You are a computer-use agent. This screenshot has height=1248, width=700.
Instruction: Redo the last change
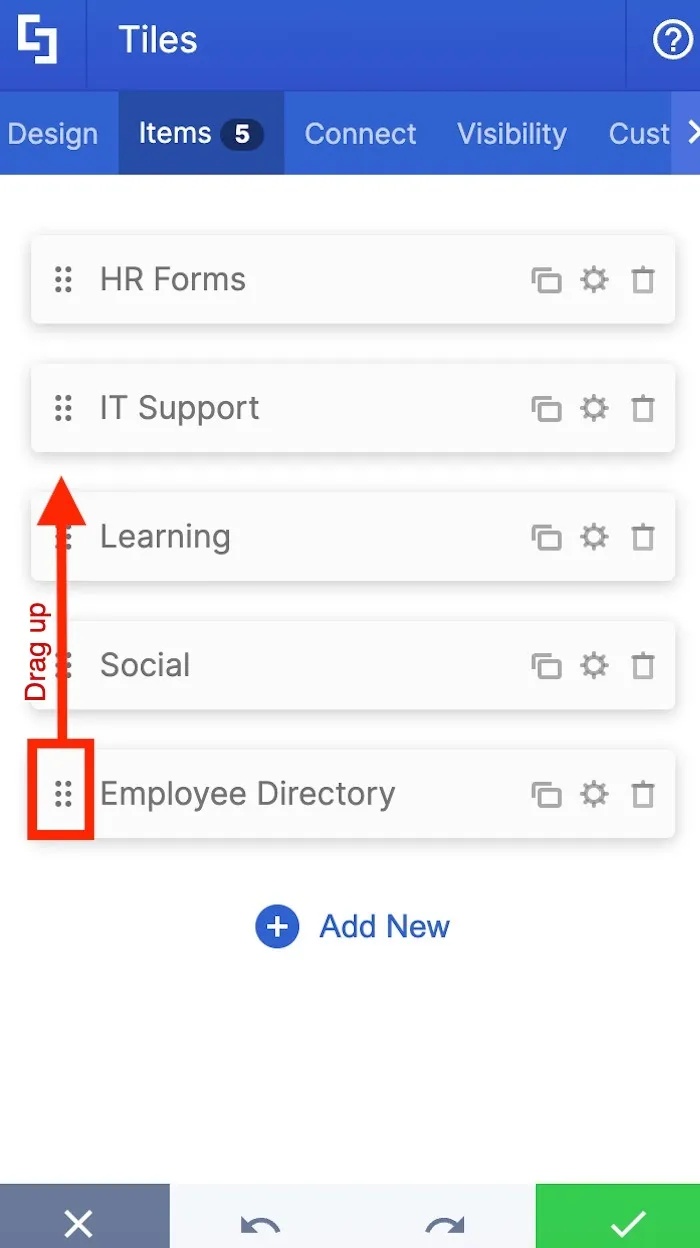click(444, 1224)
